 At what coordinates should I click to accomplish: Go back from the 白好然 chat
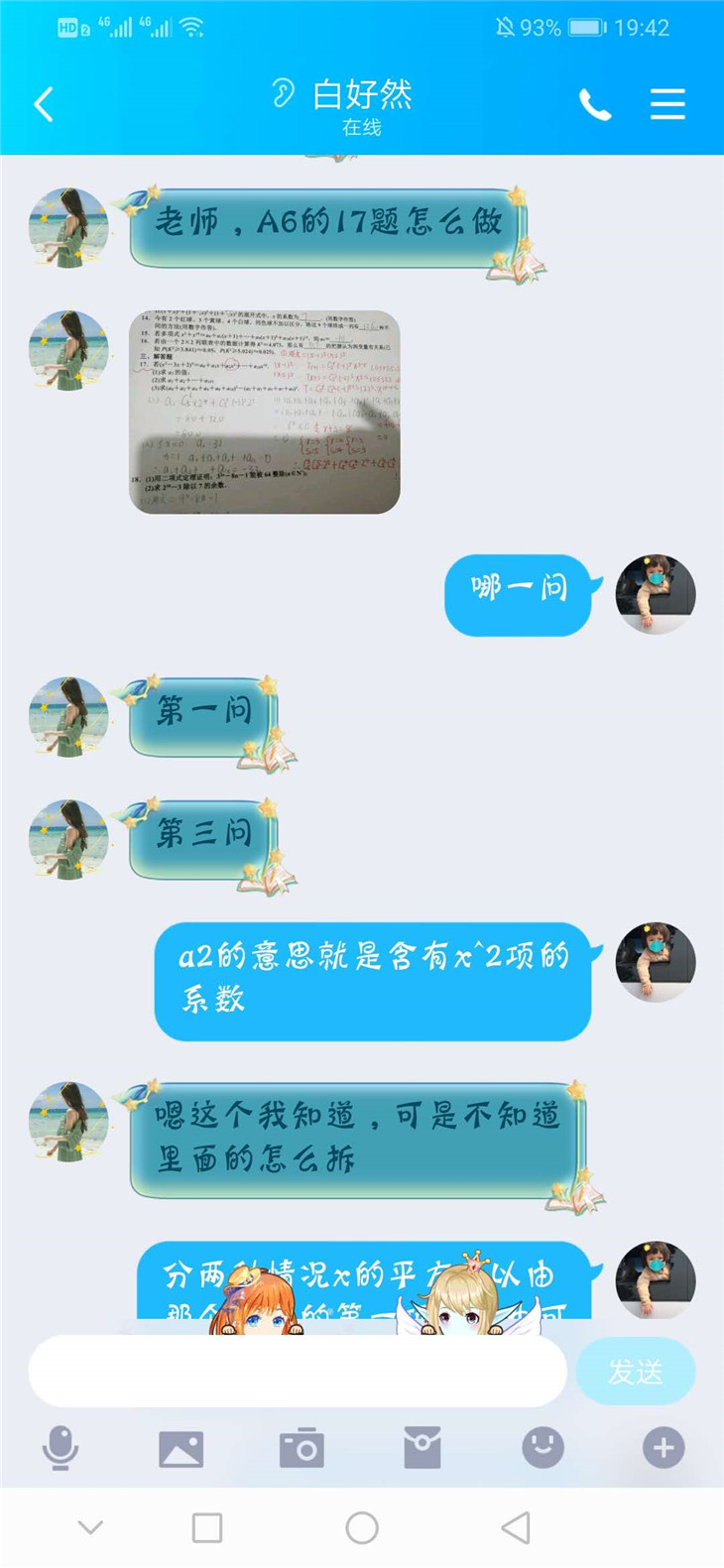tap(44, 104)
